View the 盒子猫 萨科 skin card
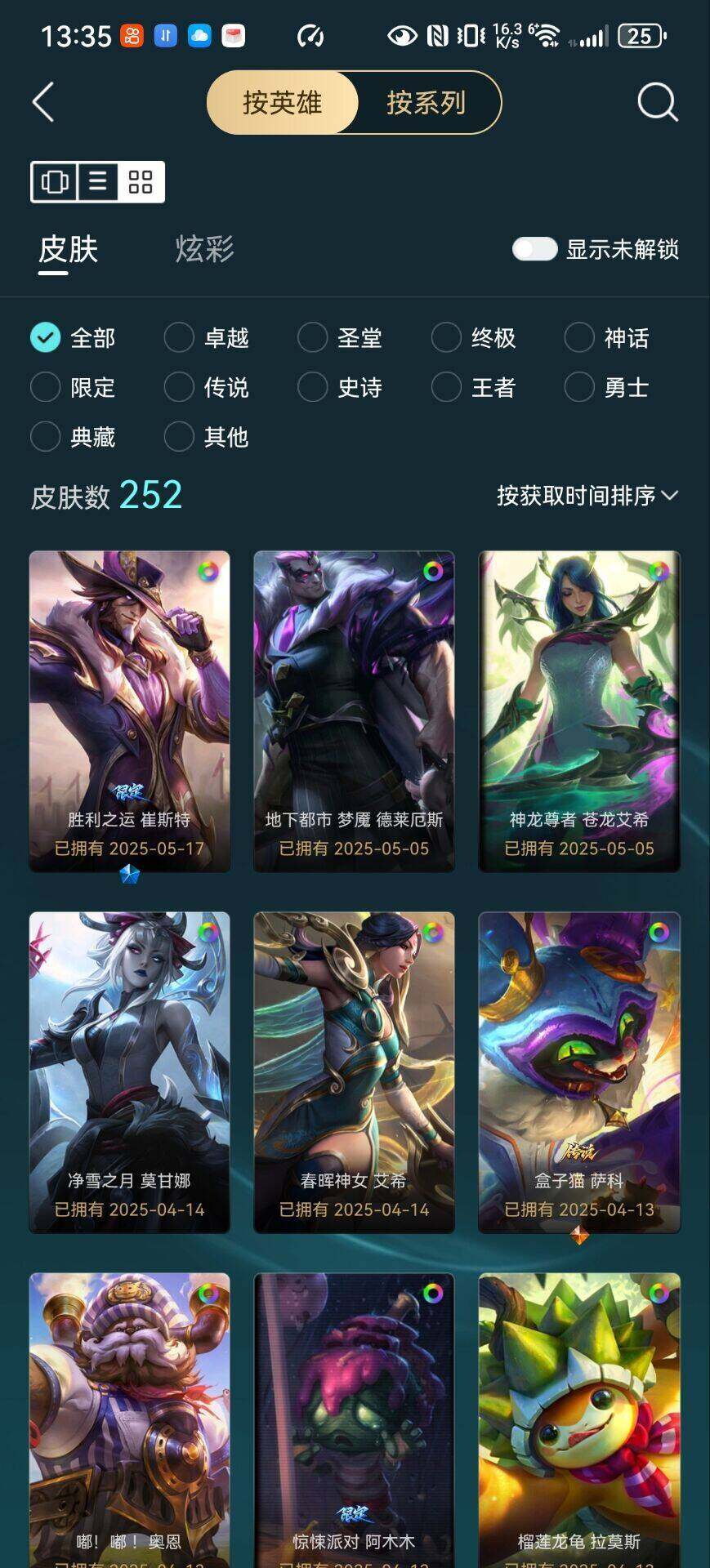Image resolution: width=710 pixels, height=1568 pixels. click(x=579, y=1071)
